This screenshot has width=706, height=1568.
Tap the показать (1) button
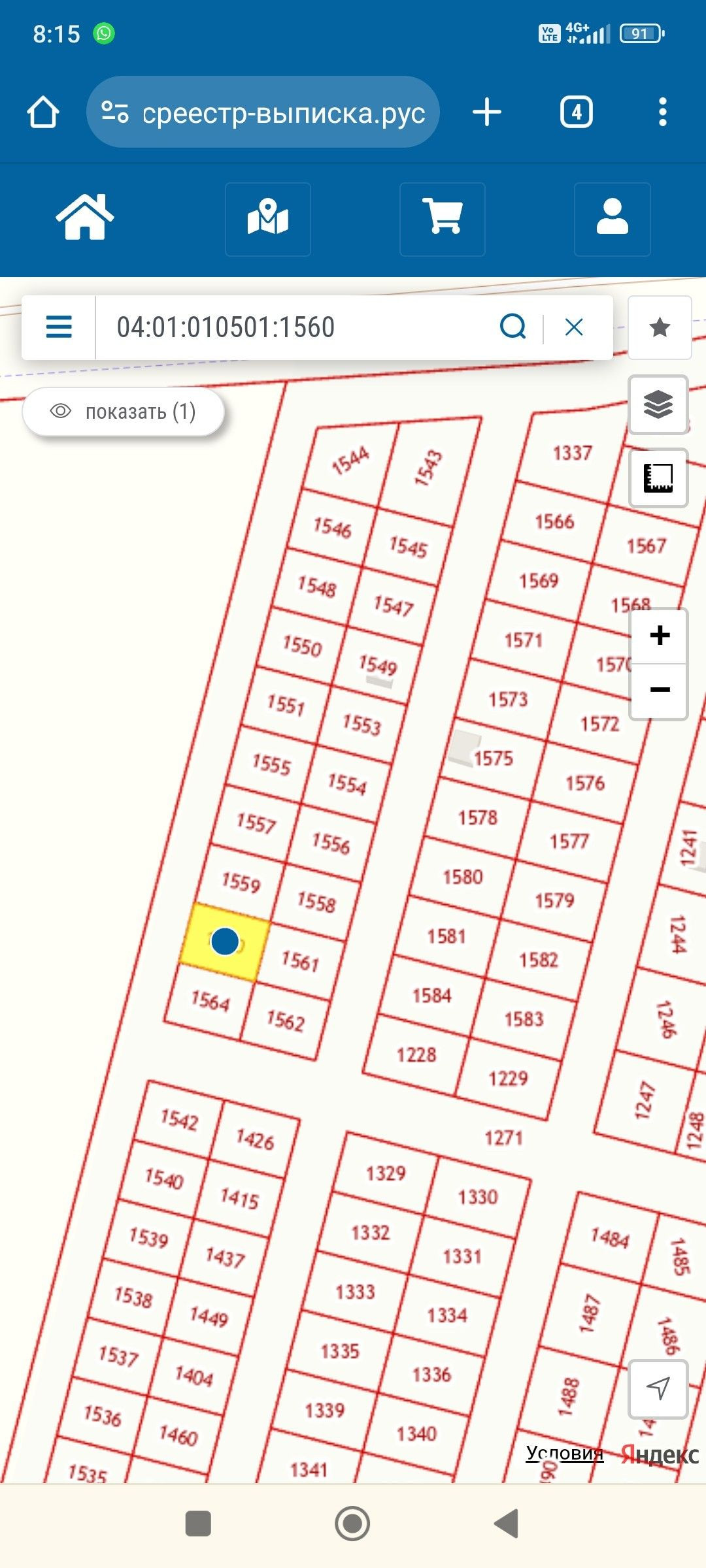coord(124,412)
